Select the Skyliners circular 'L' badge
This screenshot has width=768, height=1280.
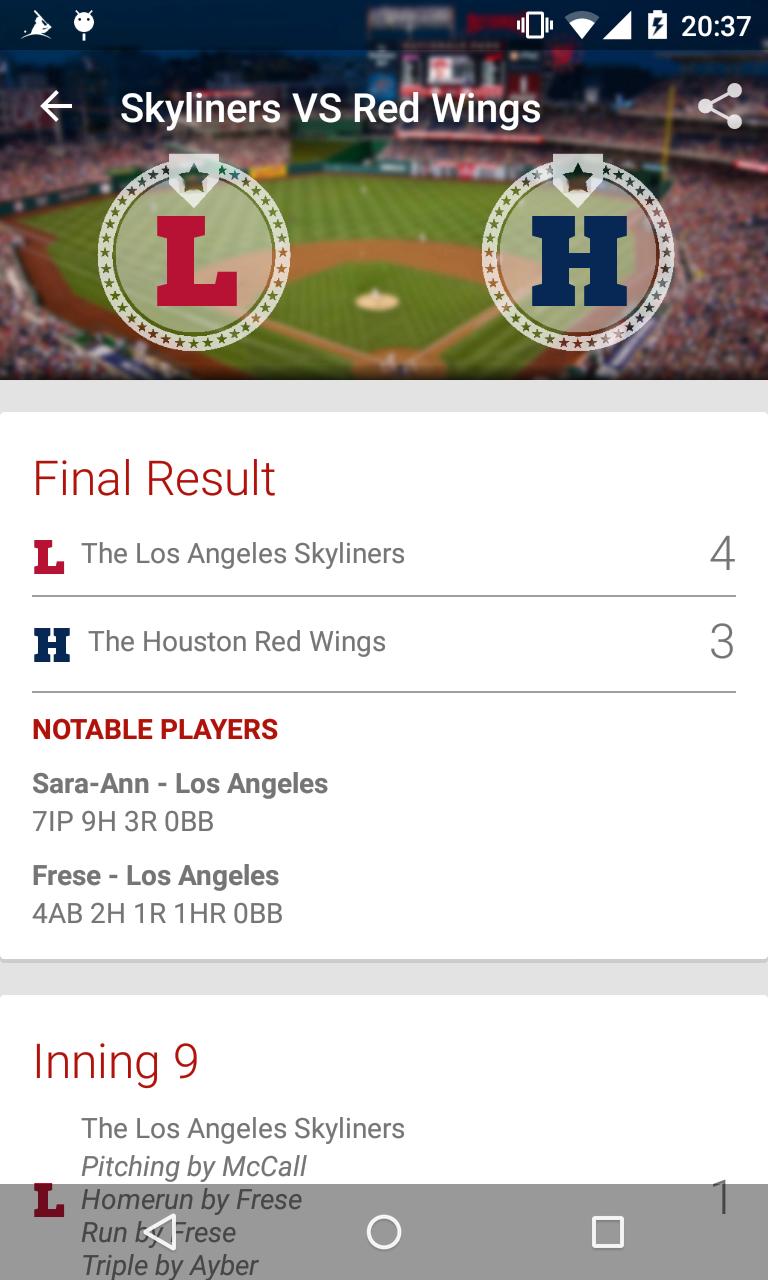click(196, 253)
